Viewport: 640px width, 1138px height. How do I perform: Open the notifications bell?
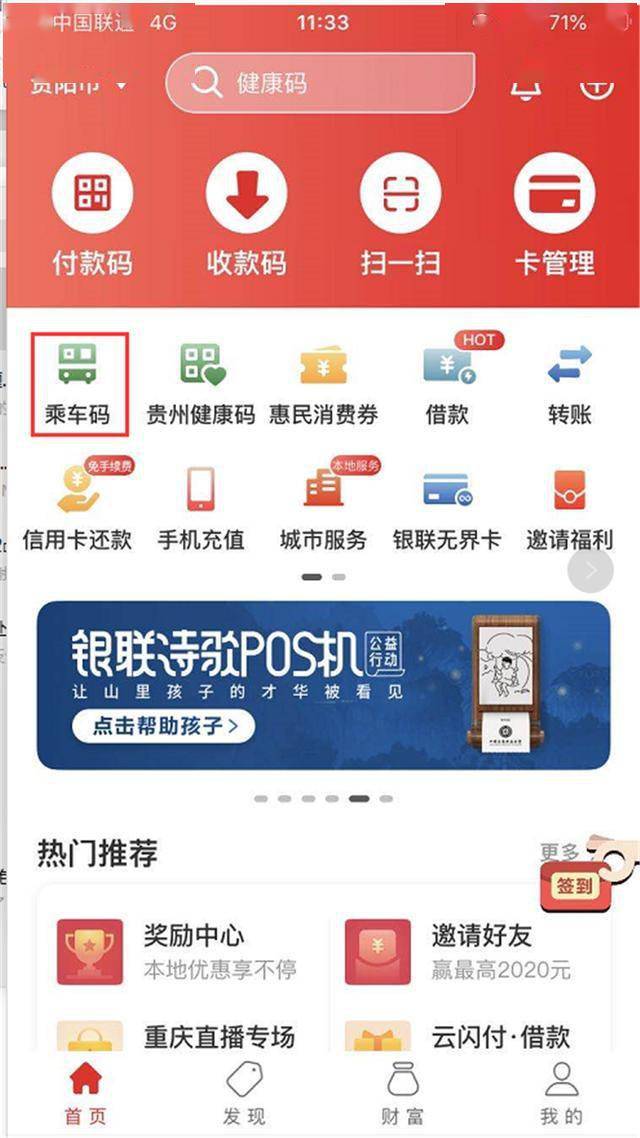pos(526,86)
